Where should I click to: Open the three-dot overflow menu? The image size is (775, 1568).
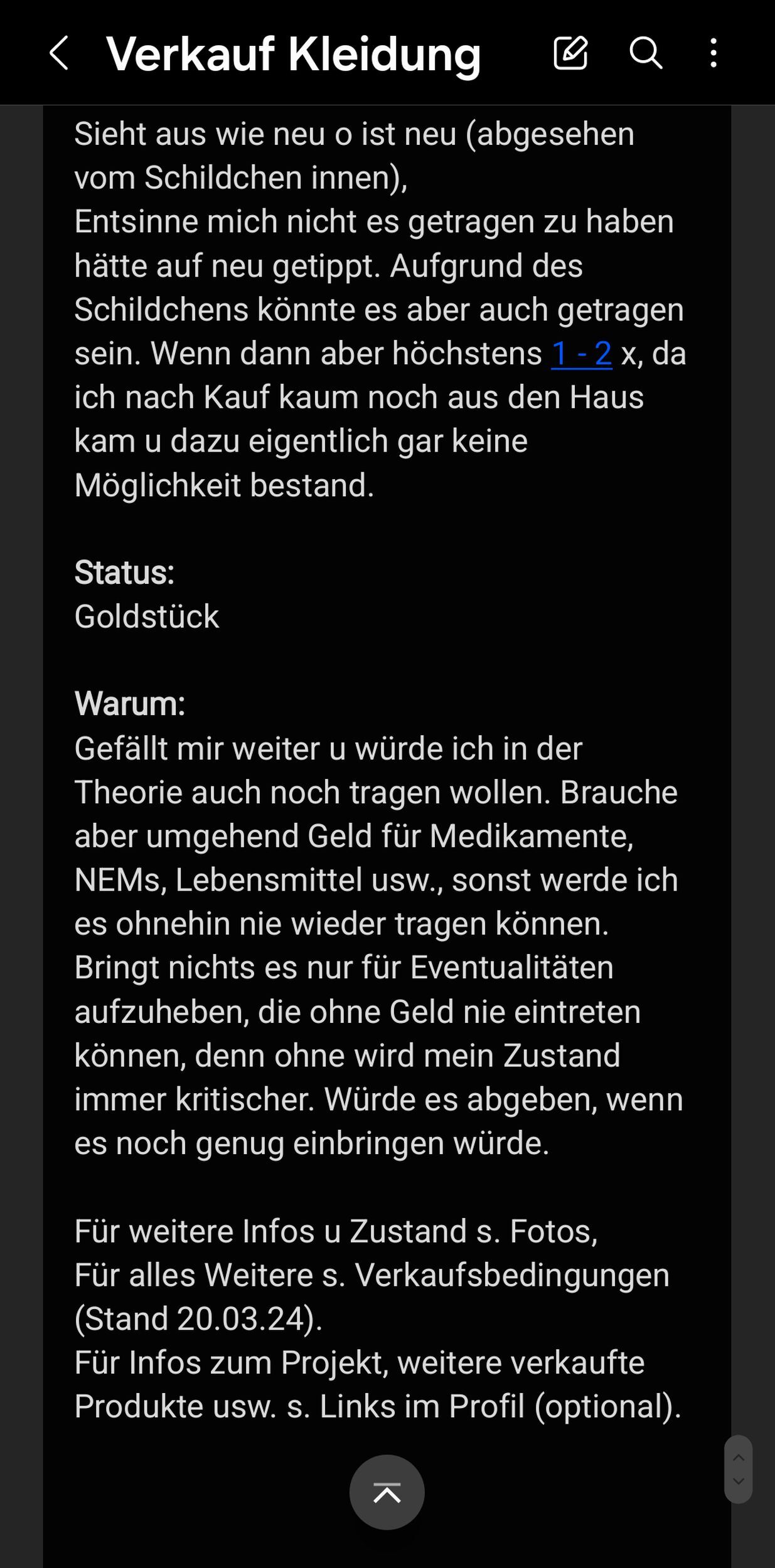pos(714,53)
